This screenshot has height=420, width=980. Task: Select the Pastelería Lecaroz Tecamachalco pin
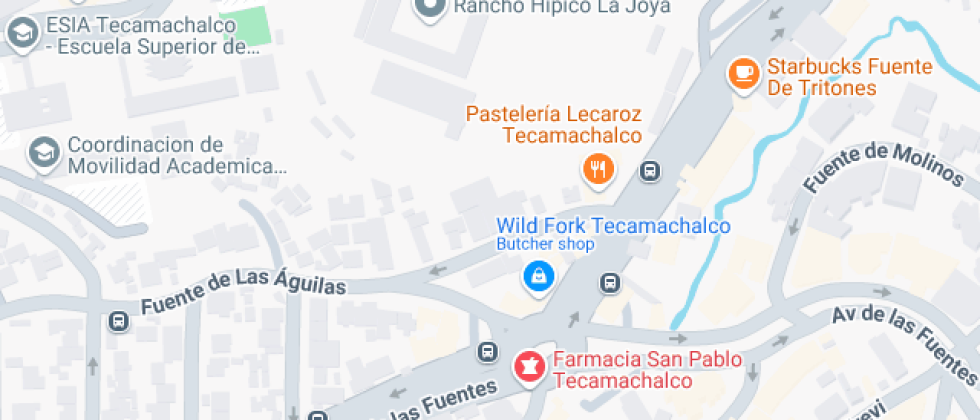[598, 168]
